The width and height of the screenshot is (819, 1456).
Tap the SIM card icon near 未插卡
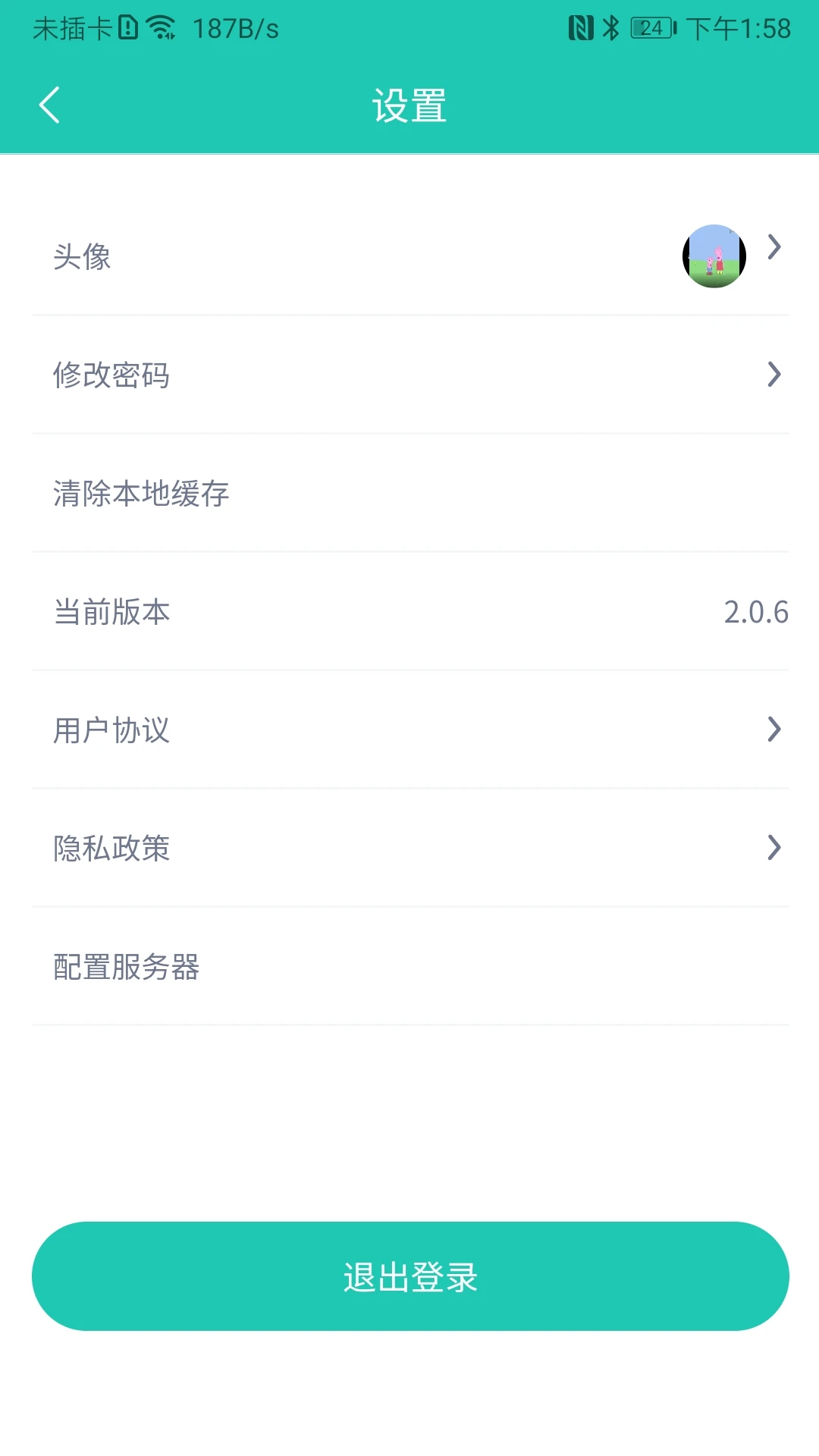[x=127, y=29]
